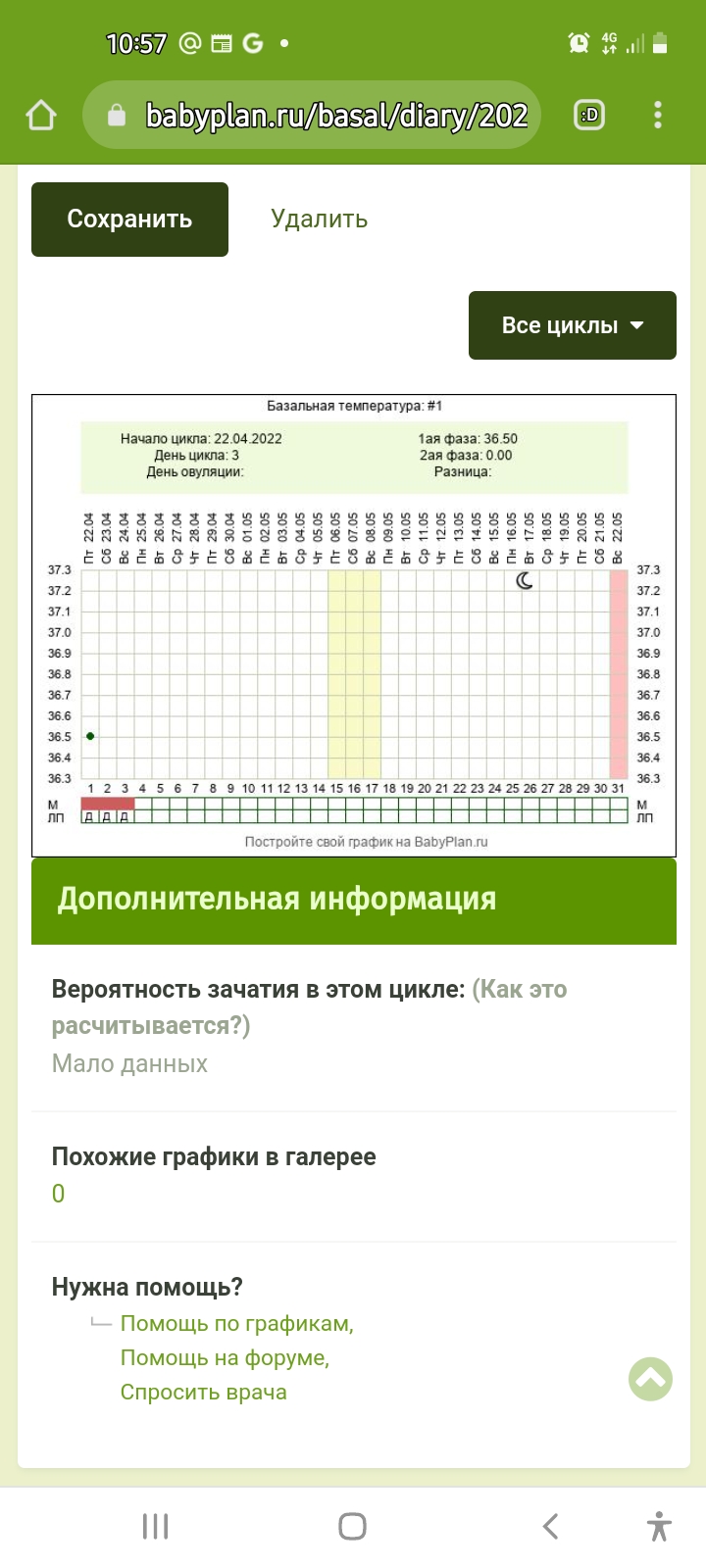Open the browser home page icon
The image size is (706, 1568).
point(41,116)
